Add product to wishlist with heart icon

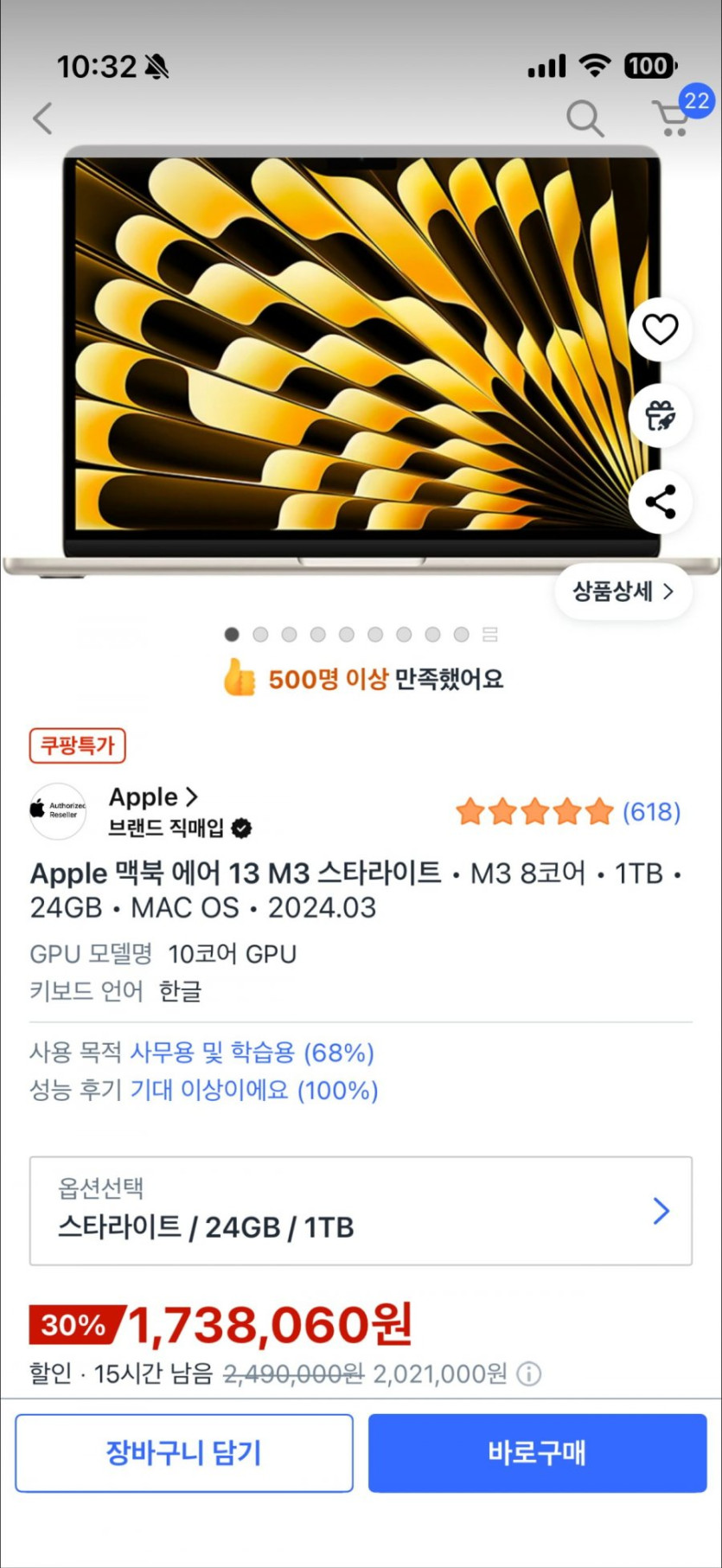[660, 330]
